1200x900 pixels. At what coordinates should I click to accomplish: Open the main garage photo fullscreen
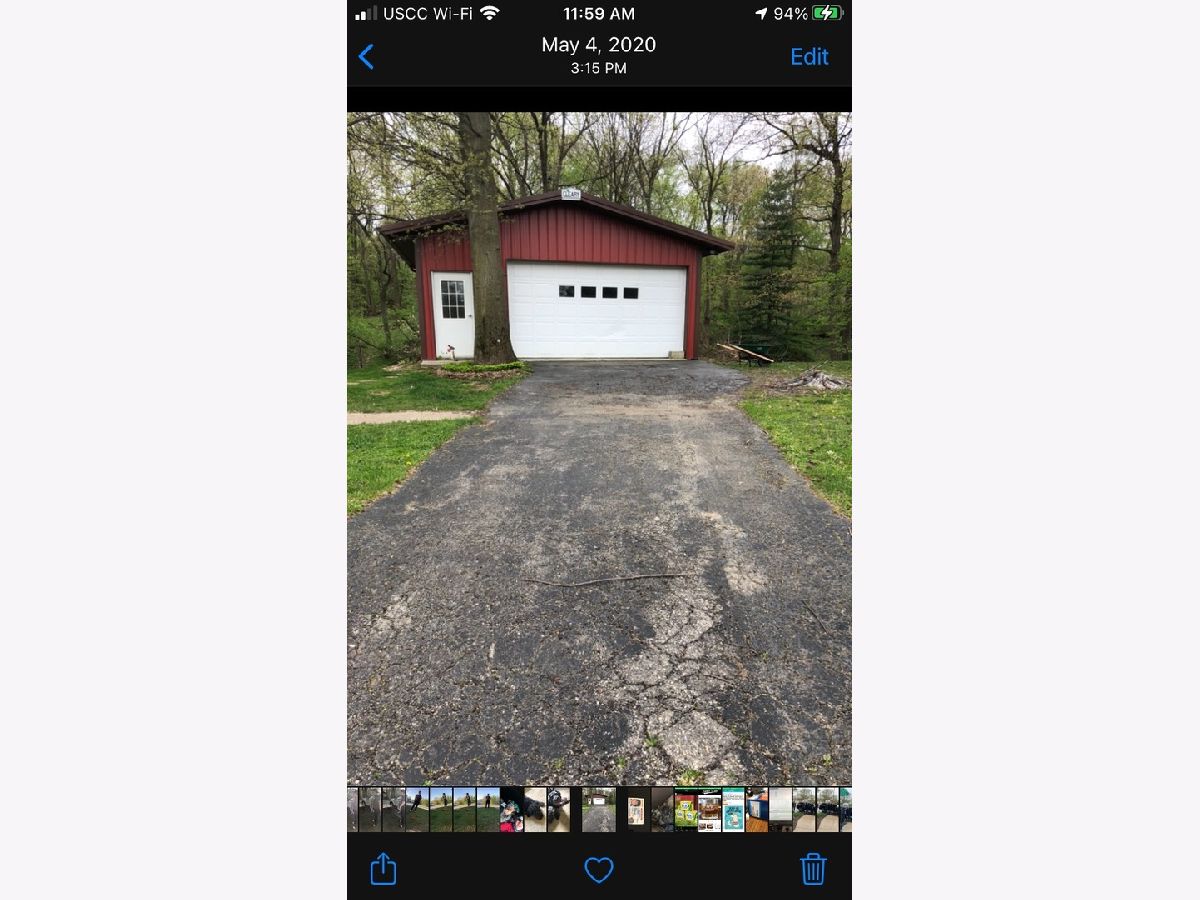tap(599, 448)
